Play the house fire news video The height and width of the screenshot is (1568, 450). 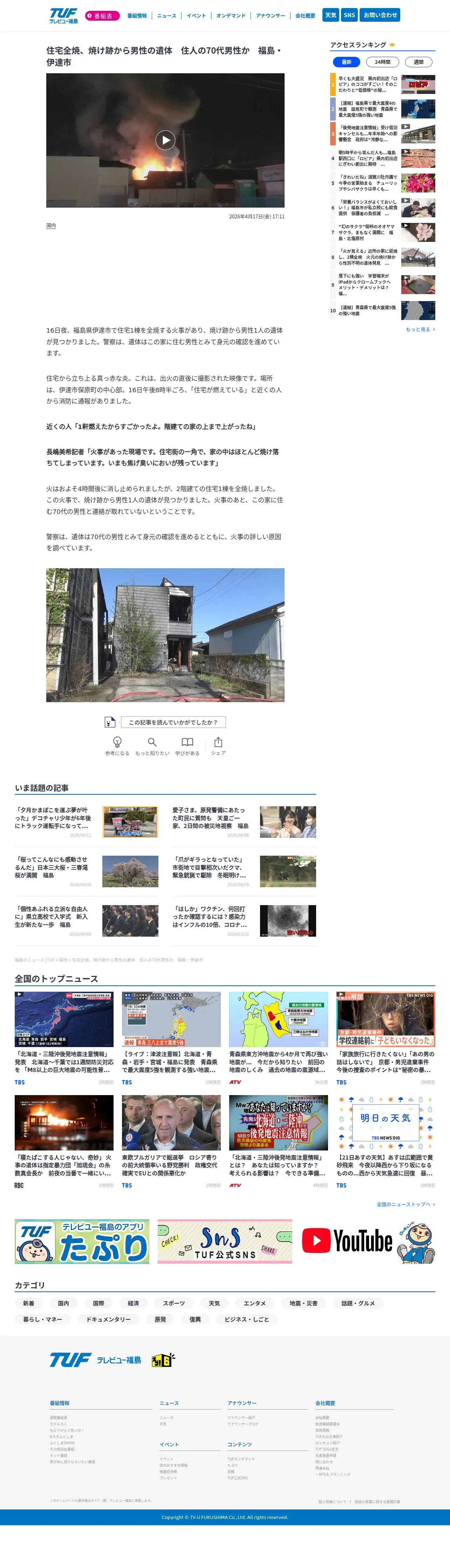coord(165,140)
